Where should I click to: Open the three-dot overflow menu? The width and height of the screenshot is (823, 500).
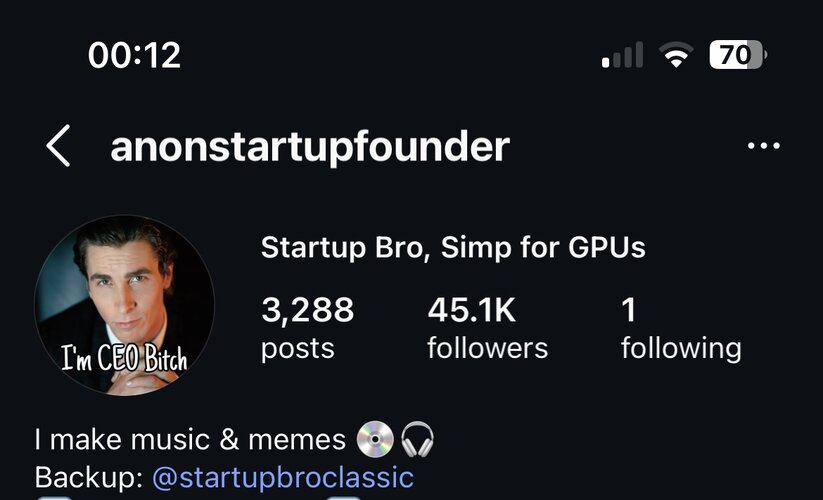(763, 147)
